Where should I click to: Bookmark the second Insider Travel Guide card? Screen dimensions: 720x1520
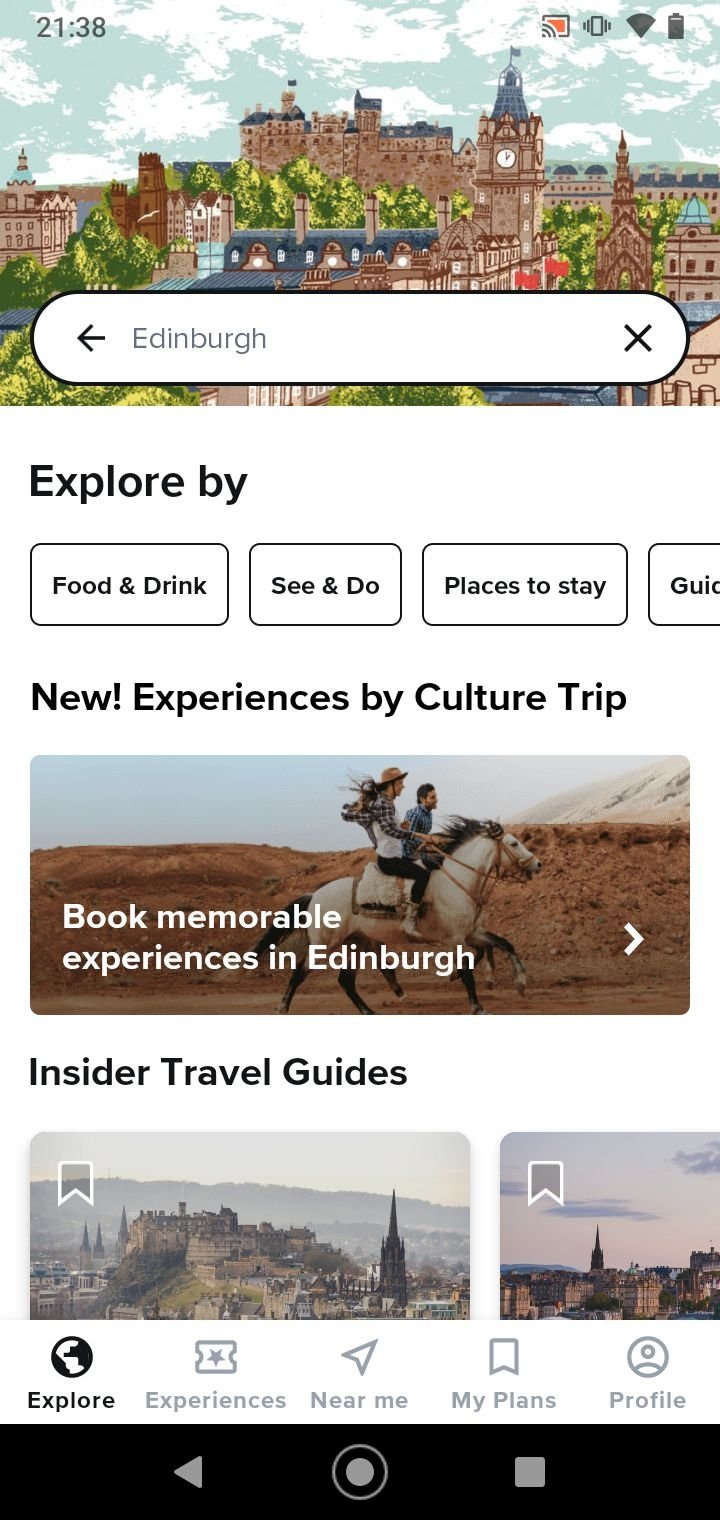[546, 1183]
